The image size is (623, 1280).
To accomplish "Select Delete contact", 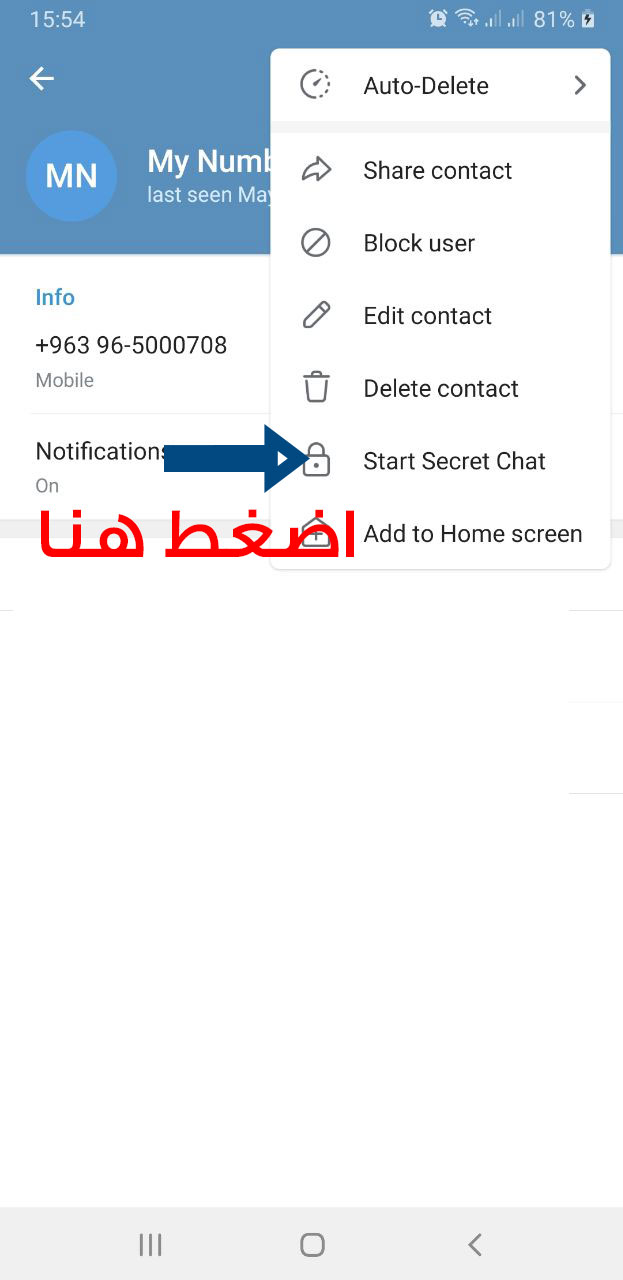I will pos(440,389).
